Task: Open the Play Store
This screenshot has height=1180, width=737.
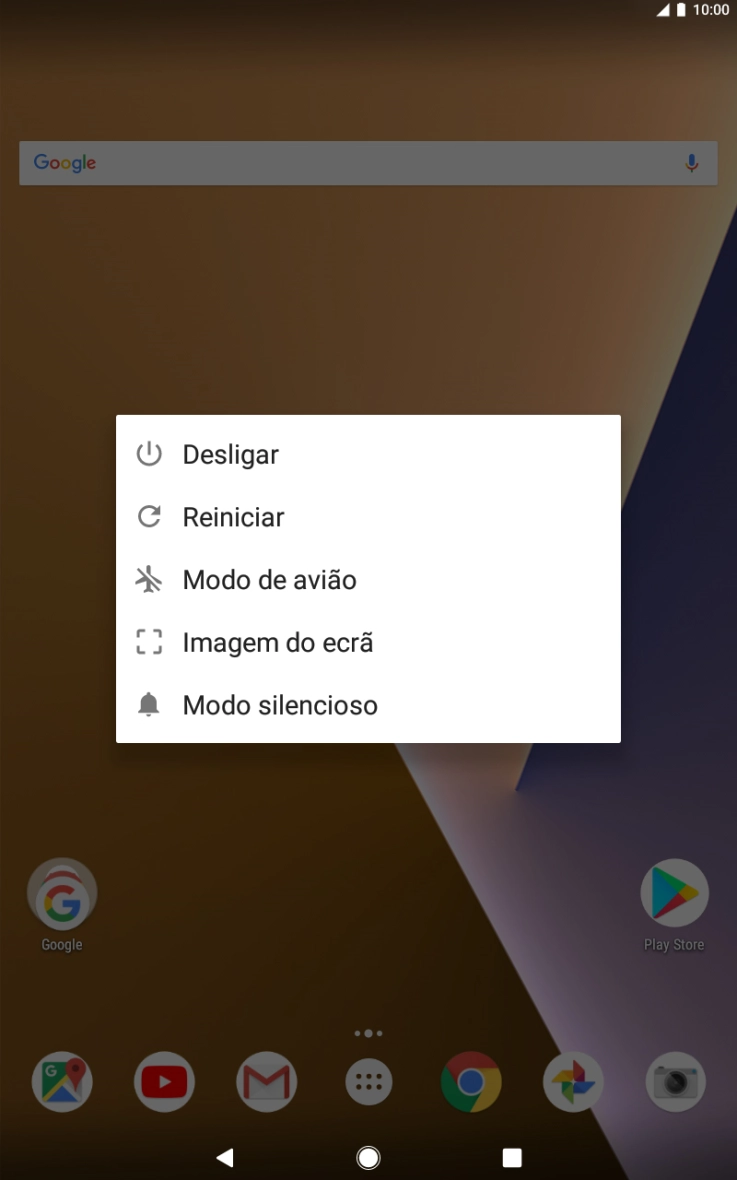Action: [674, 893]
